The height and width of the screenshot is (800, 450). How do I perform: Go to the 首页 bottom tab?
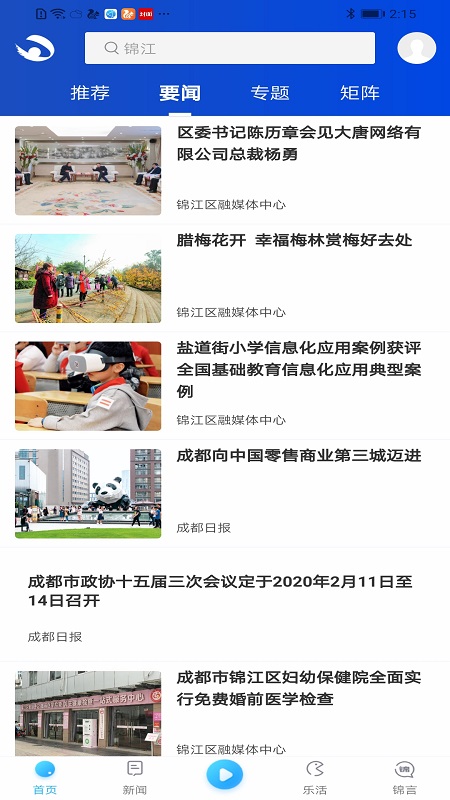pos(45,778)
